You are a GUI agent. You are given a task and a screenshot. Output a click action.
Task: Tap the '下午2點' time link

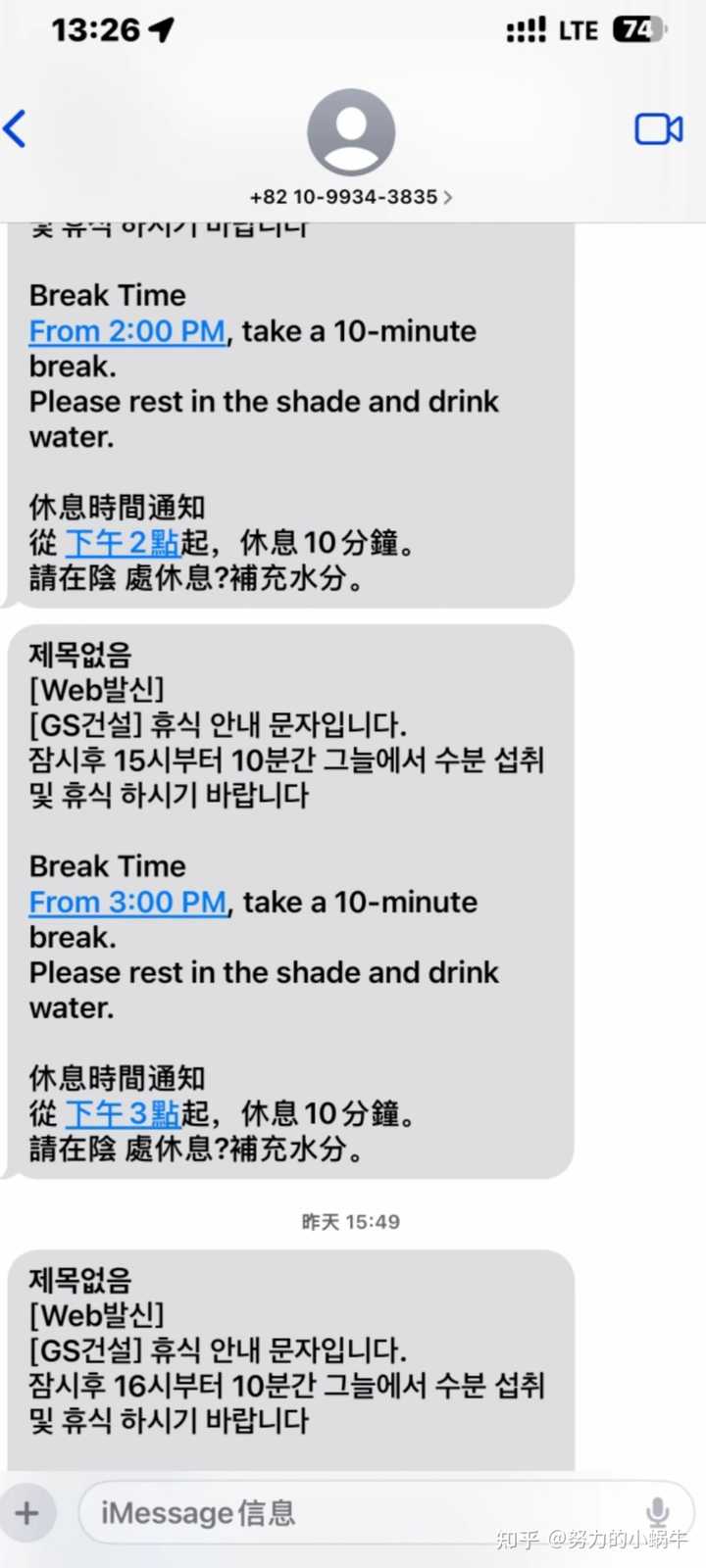point(123,542)
